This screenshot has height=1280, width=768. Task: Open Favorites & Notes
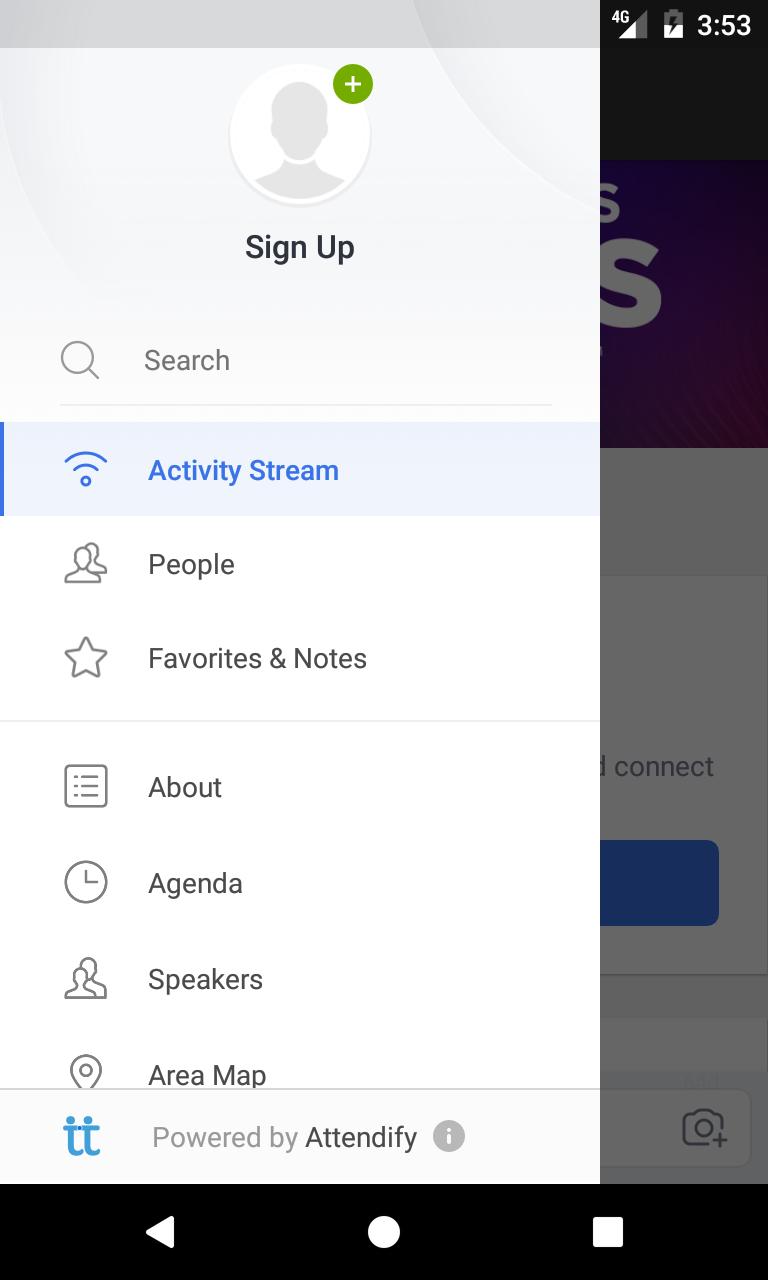300,658
